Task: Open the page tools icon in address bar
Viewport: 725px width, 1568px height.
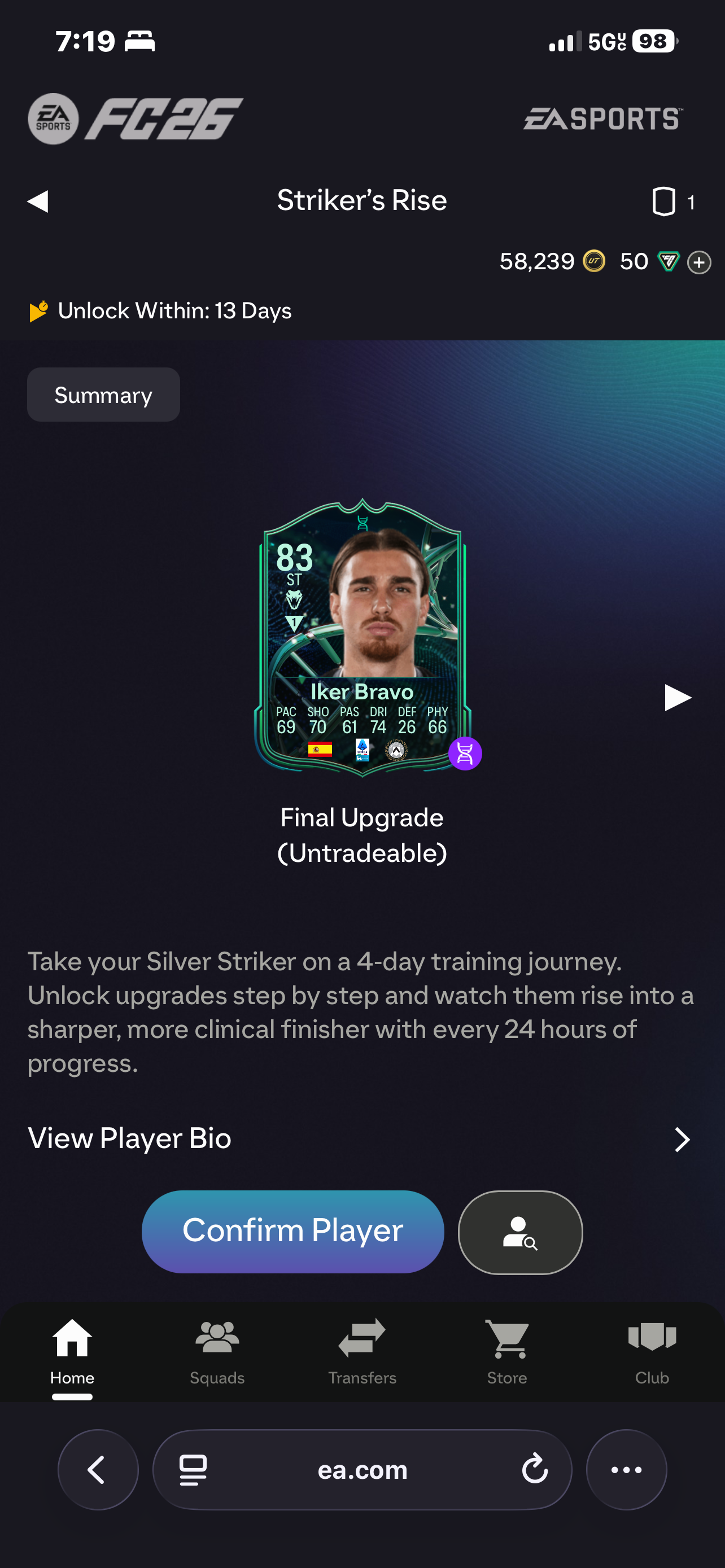Action: click(x=193, y=1470)
